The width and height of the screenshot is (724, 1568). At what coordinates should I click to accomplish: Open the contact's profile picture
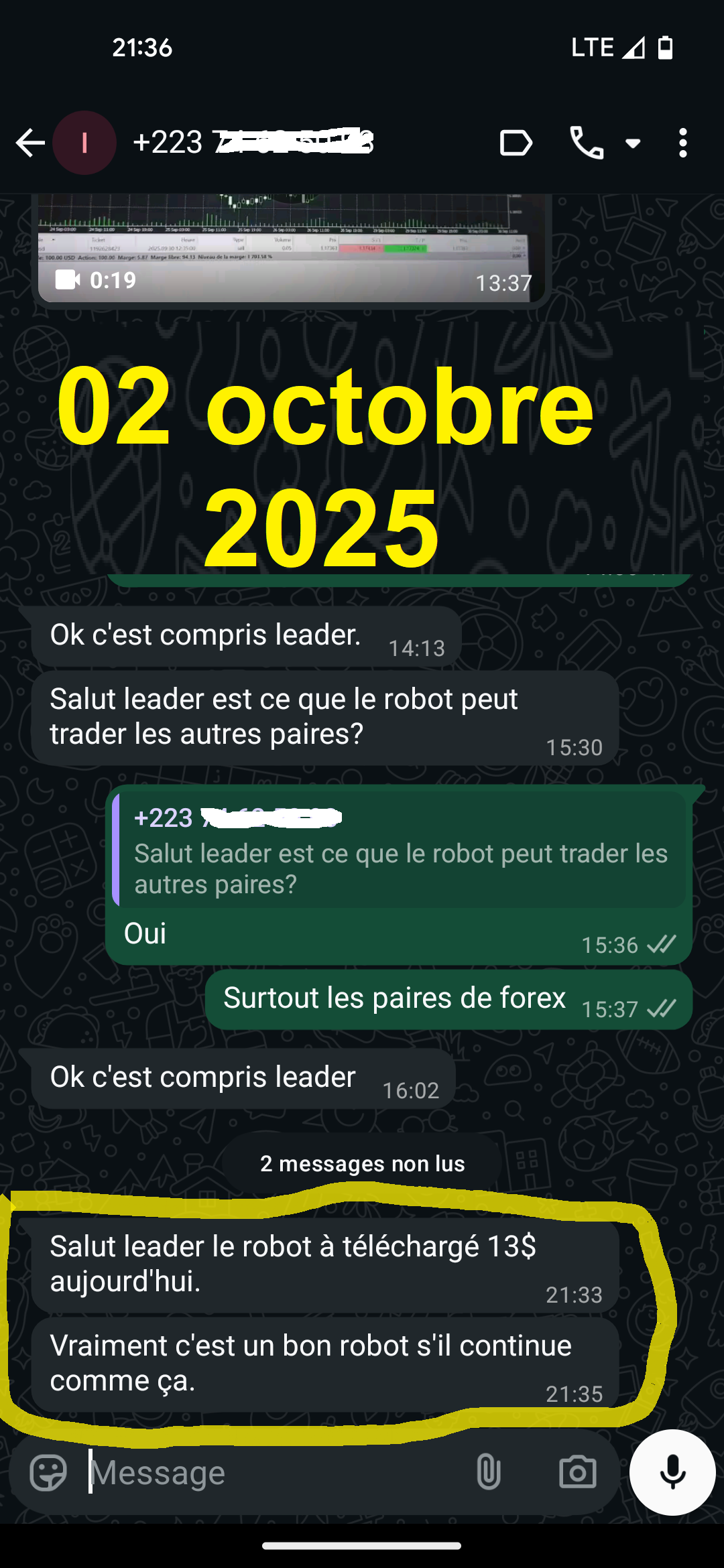click(84, 143)
